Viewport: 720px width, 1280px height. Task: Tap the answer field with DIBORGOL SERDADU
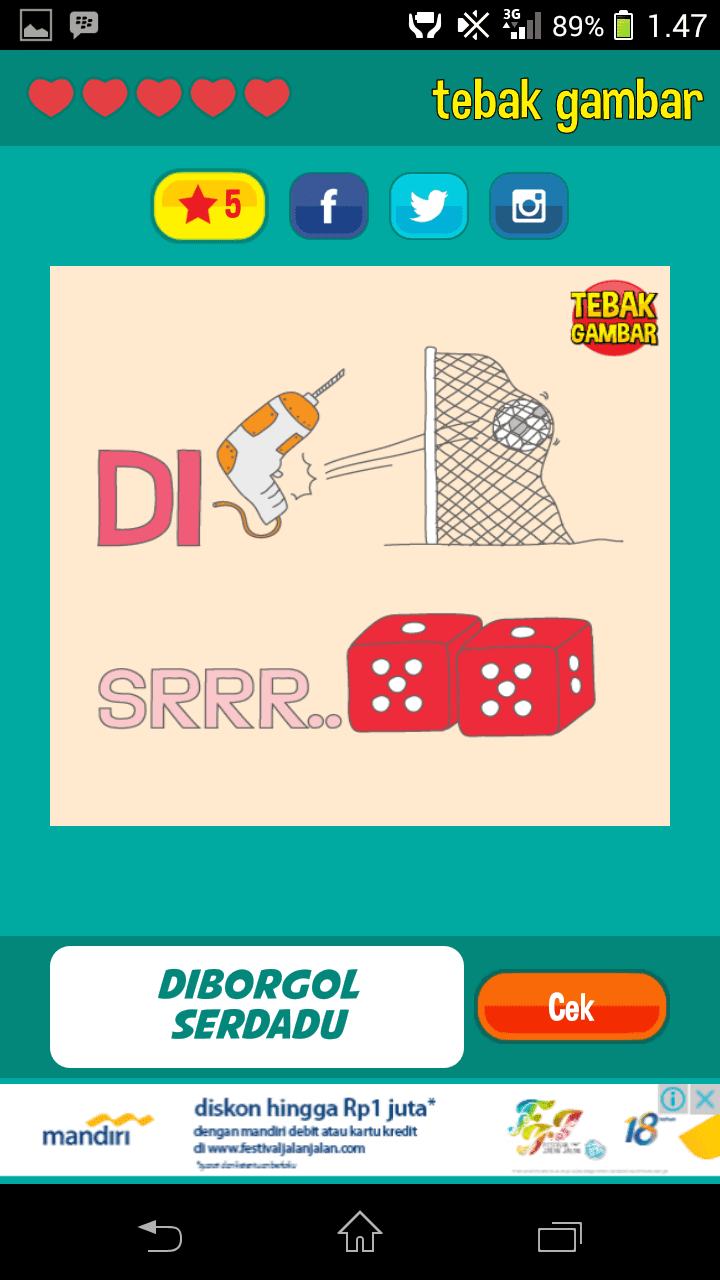257,1006
